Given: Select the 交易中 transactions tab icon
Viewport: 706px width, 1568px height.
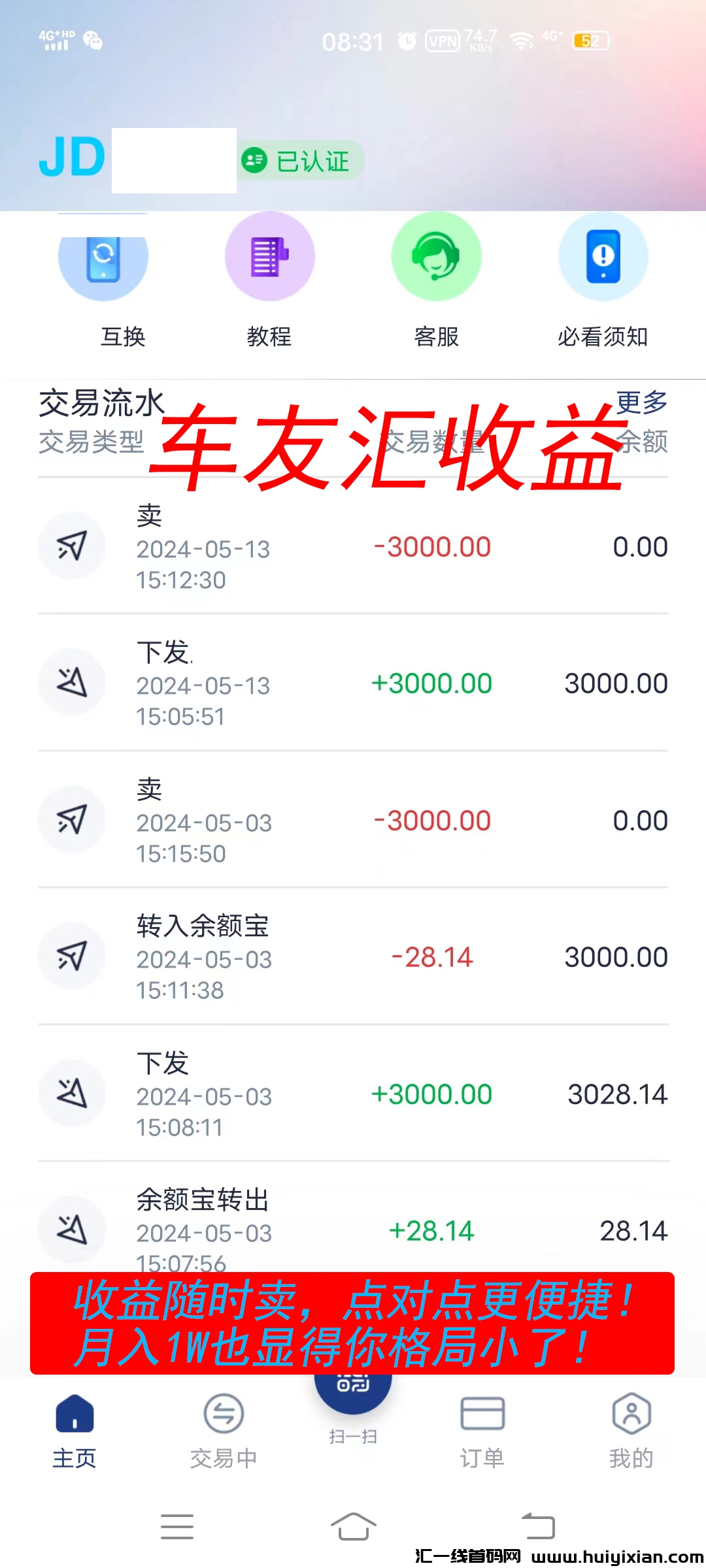Looking at the screenshot, I should coord(224,1414).
